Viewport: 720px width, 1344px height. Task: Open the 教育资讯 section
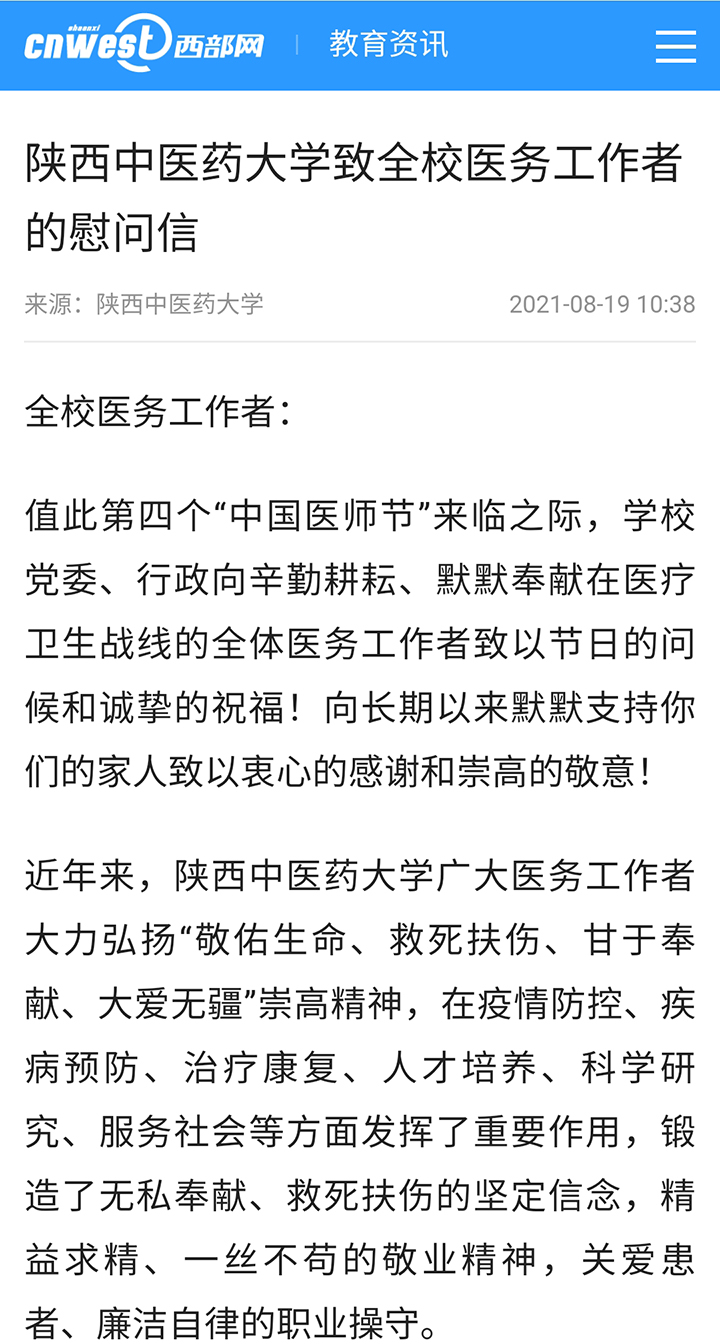pos(389,44)
